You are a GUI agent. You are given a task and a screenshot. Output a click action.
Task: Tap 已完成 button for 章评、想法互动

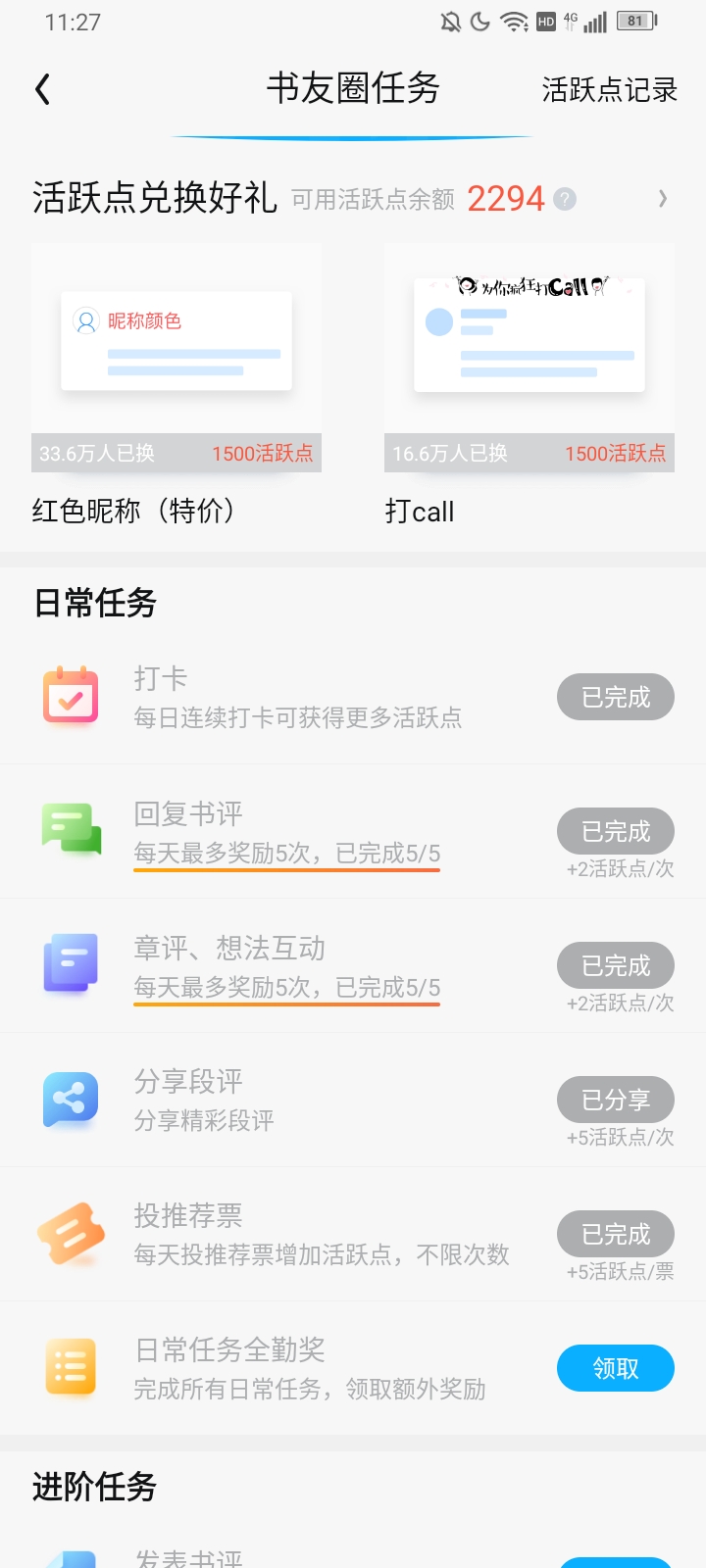pos(616,965)
